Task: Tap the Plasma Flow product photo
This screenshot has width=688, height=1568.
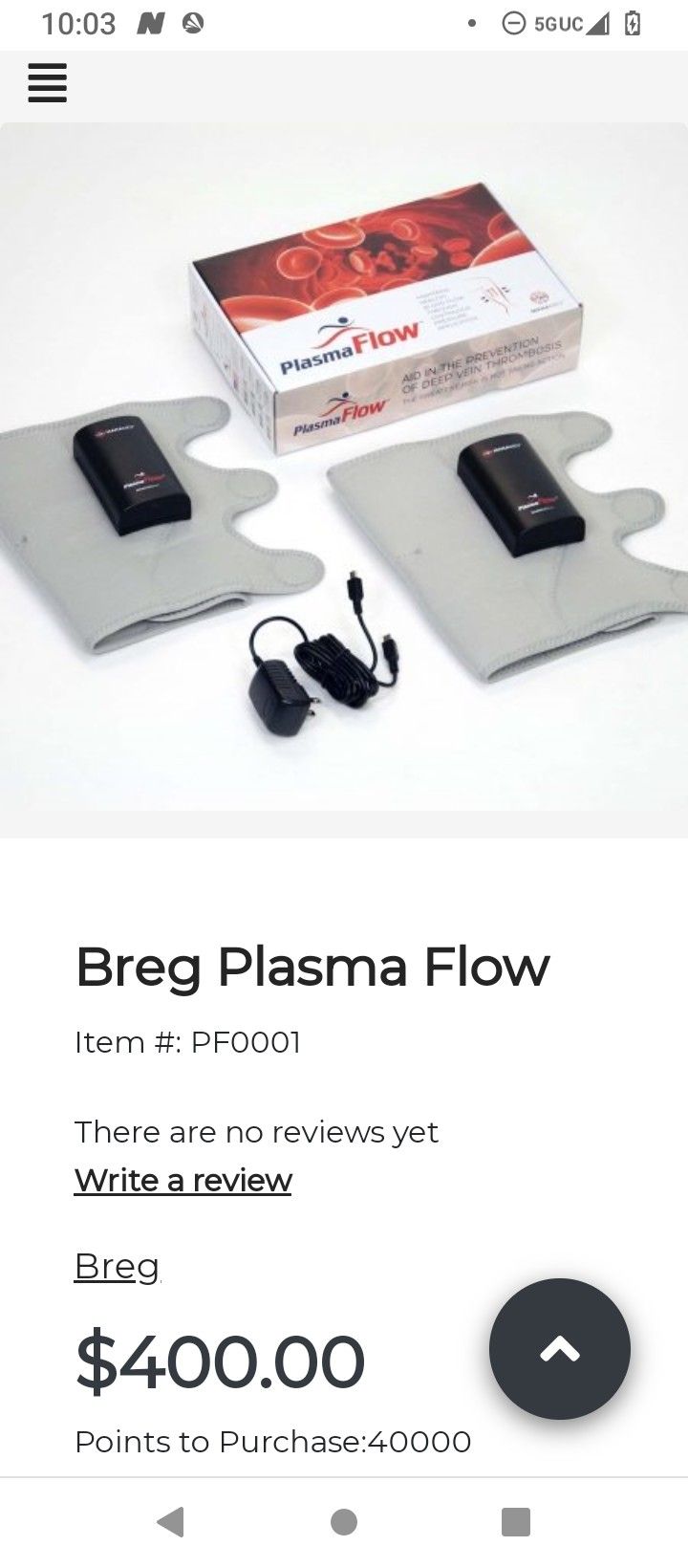Action: point(344,478)
